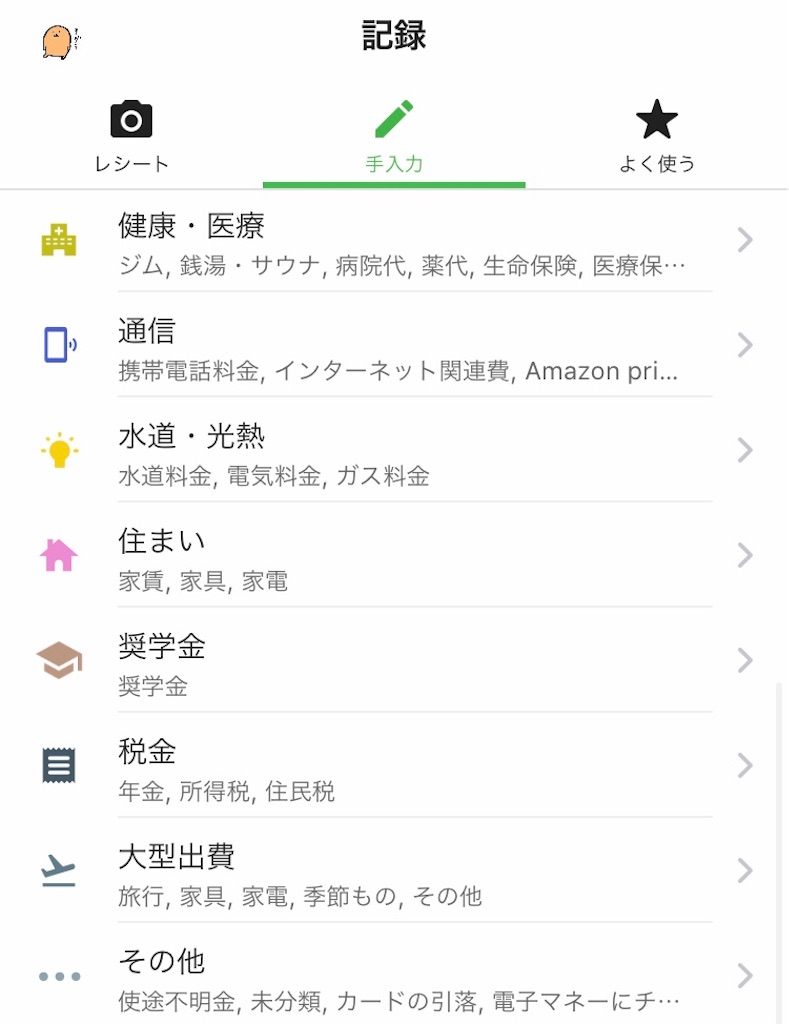789x1024 pixels.
Task: Tap the three-dots icon for その他
Action: click(x=57, y=975)
